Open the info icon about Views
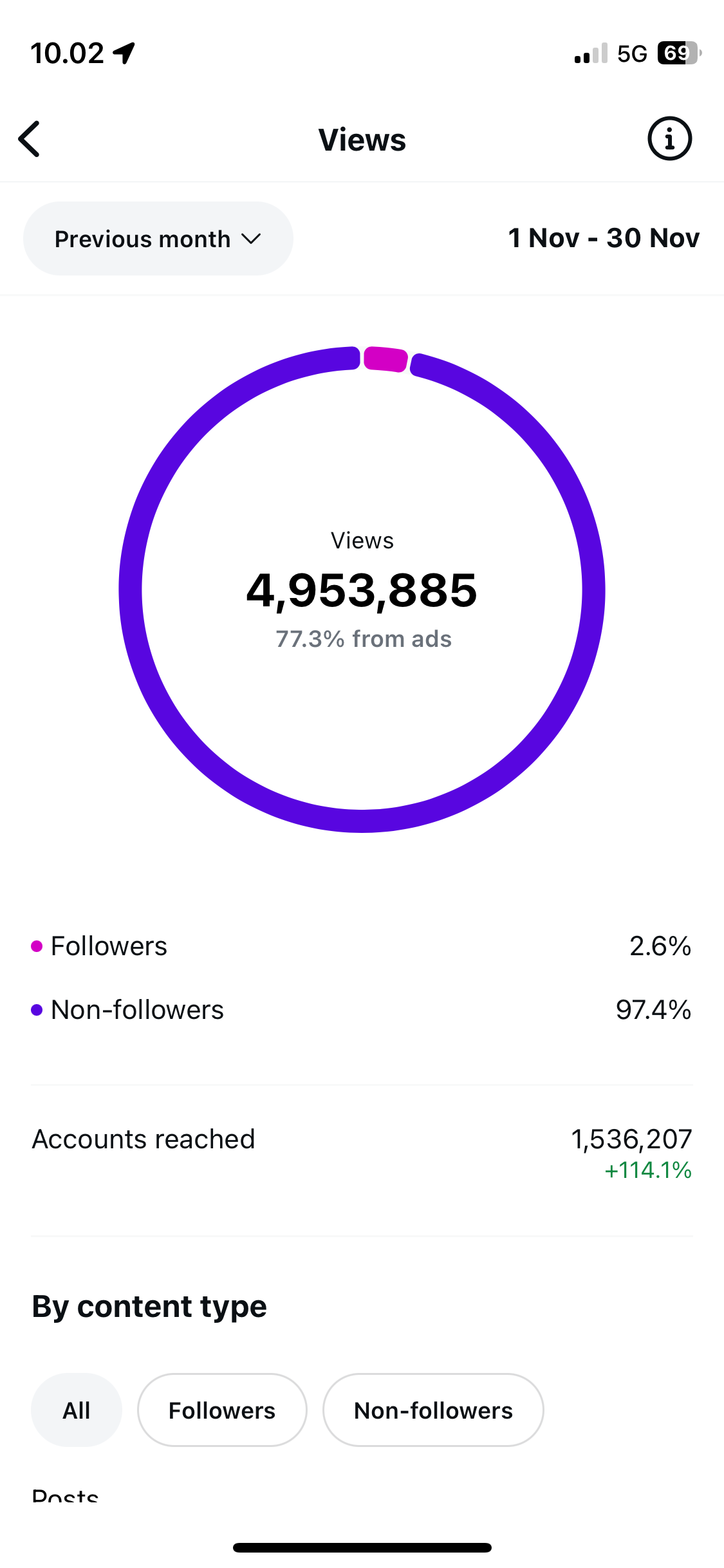The height and width of the screenshot is (1568, 724). (x=669, y=138)
